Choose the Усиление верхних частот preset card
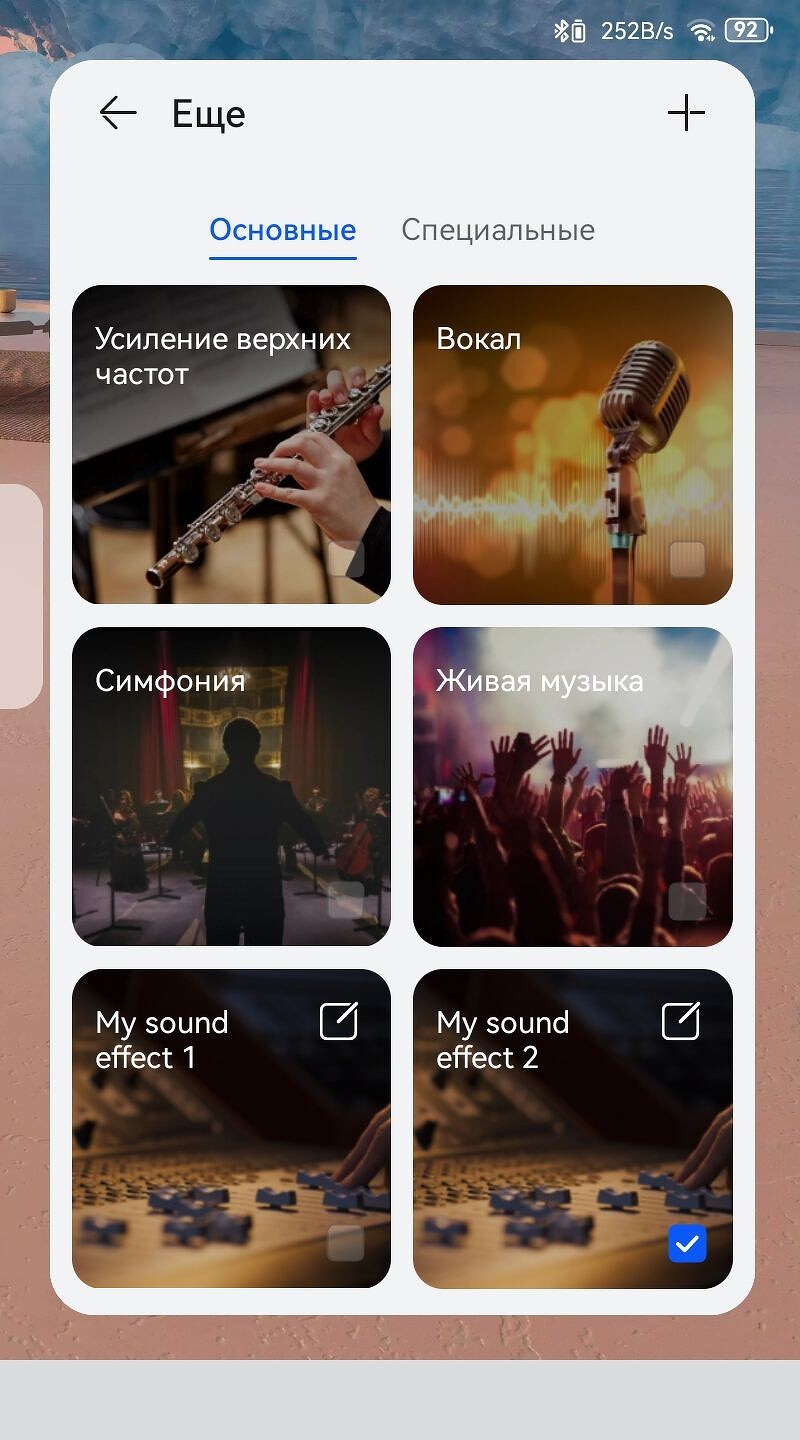 pyautogui.click(x=231, y=444)
